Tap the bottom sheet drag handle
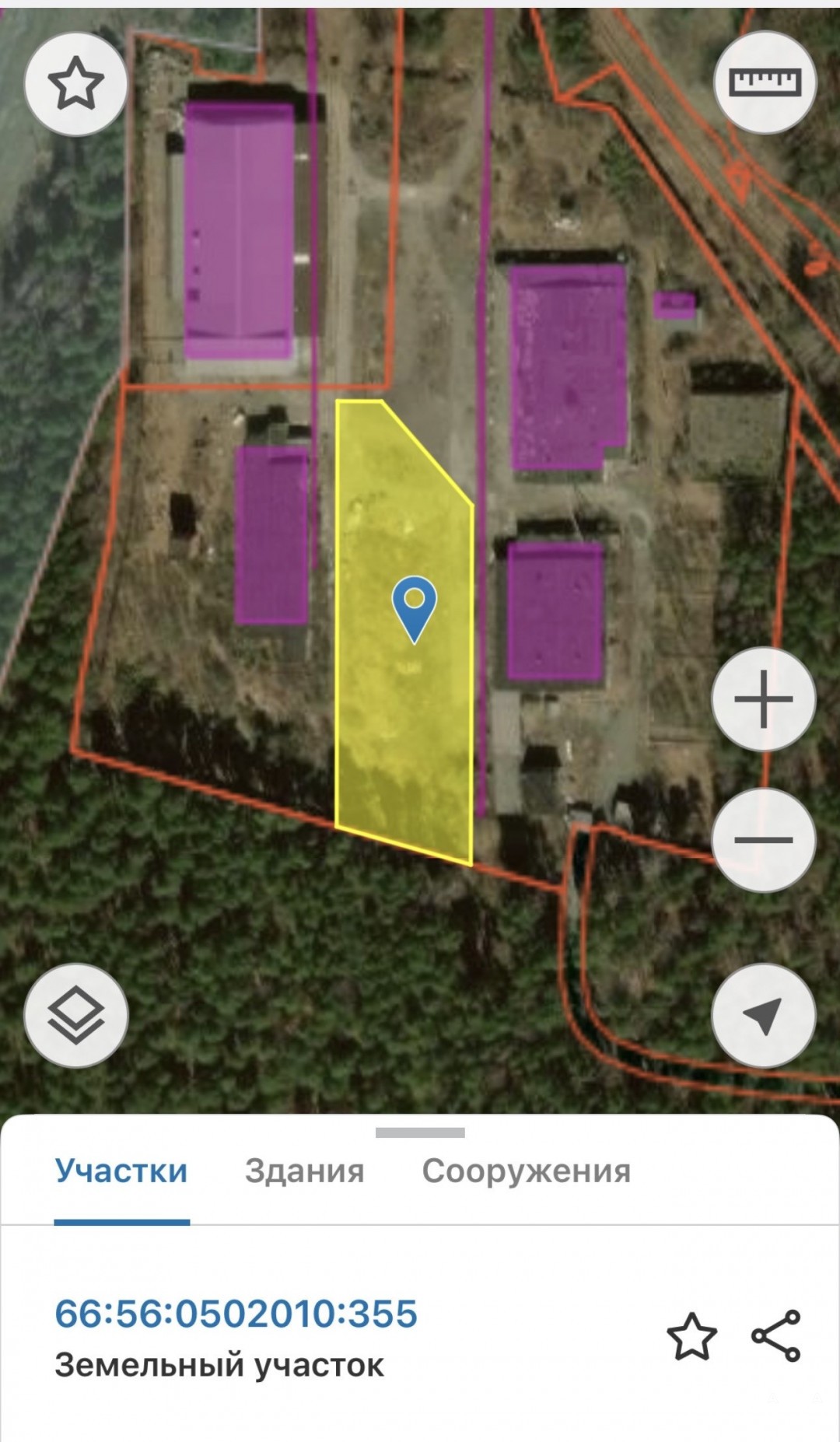This screenshot has width=840, height=1442. pyautogui.click(x=420, y=1132)
